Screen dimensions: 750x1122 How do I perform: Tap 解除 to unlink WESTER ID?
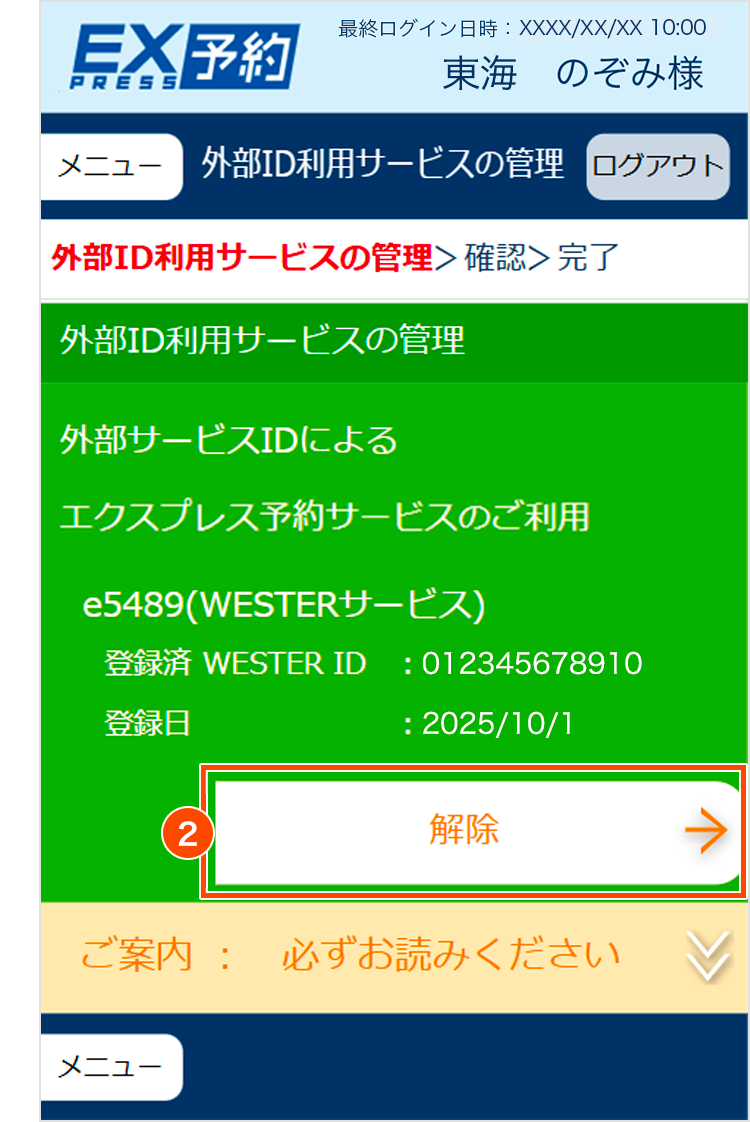point(475,830)
